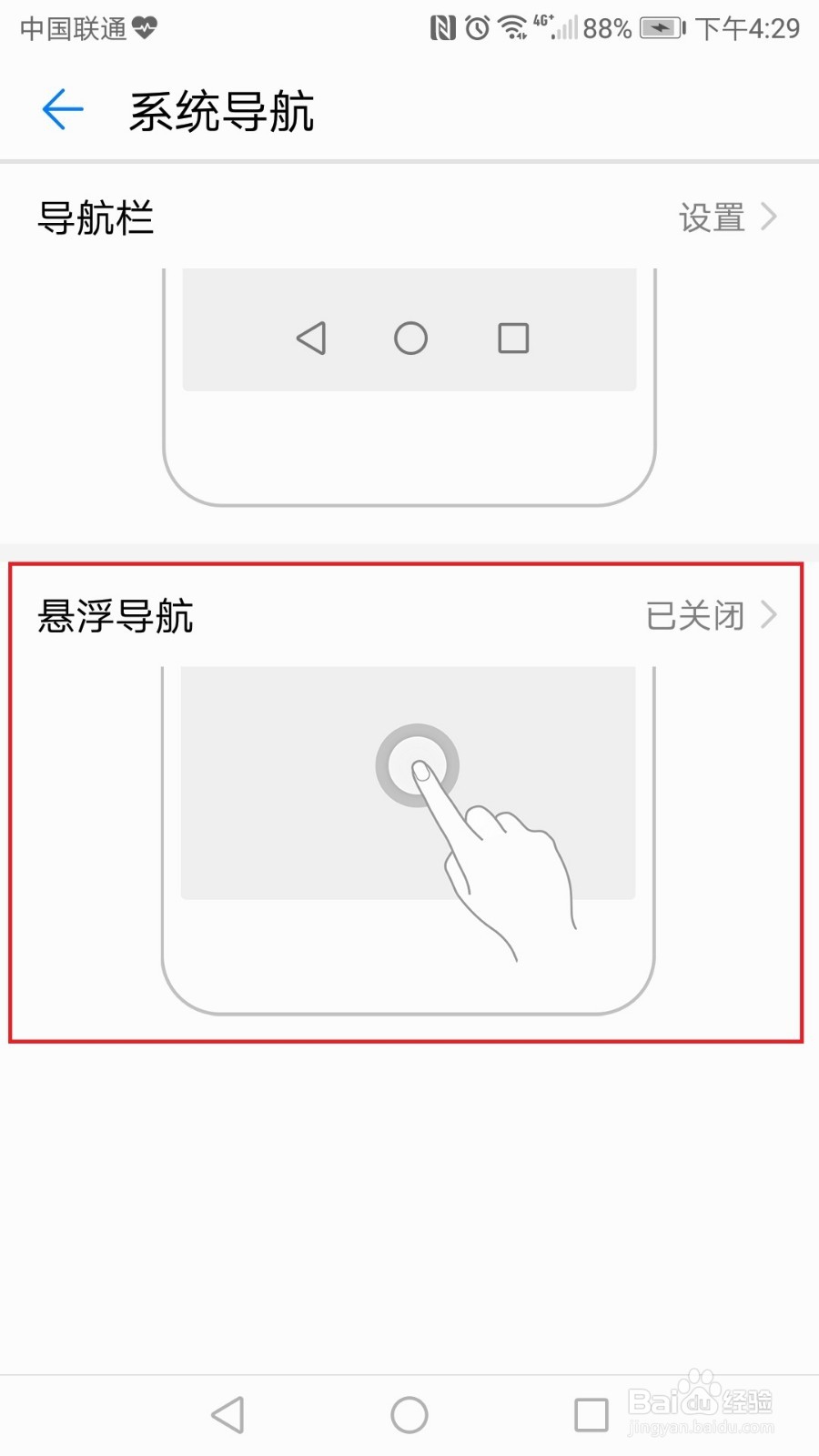
Task: Select the triangle back icon in navigation preview
Action: [x=310, y=338]
